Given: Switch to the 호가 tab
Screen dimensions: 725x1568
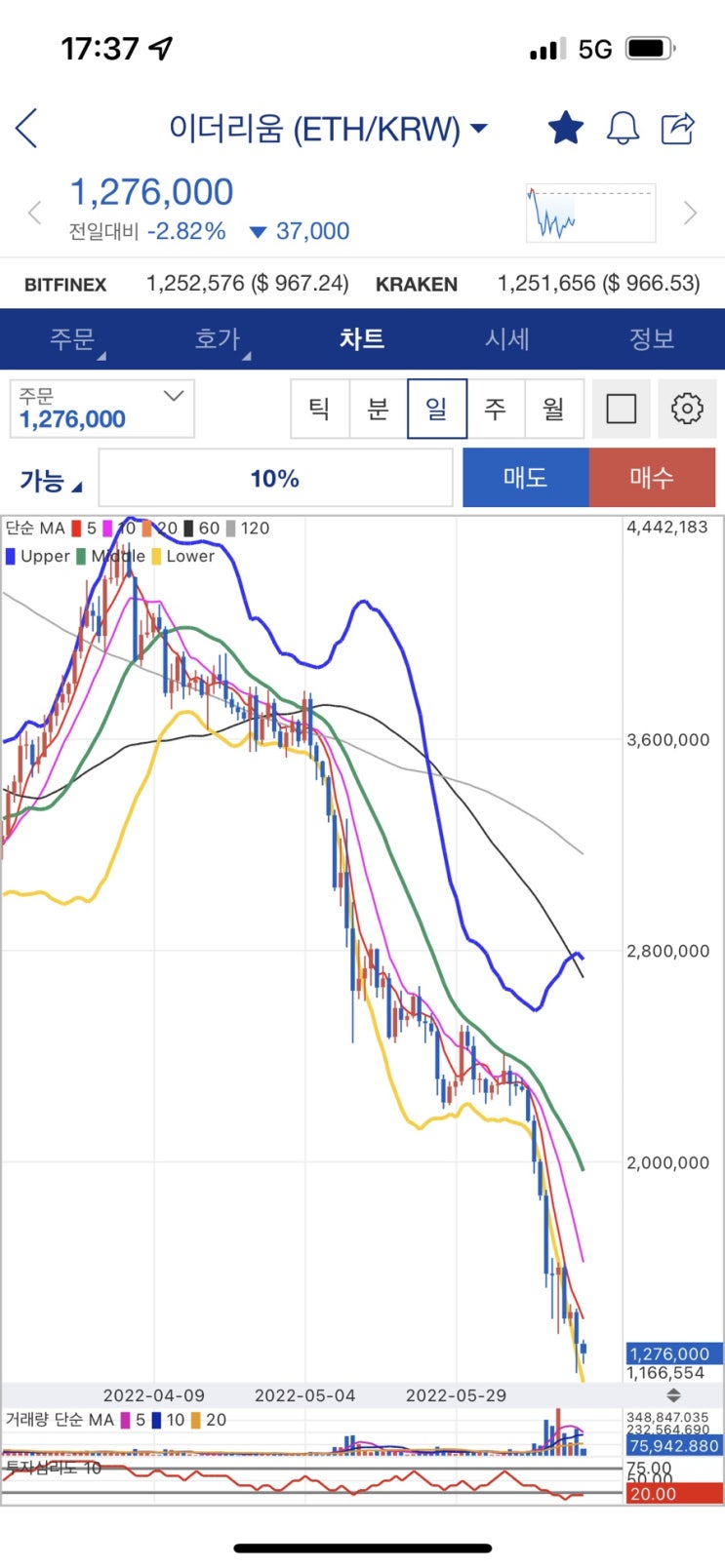Looking at the screenshot, I should point(218,339).
